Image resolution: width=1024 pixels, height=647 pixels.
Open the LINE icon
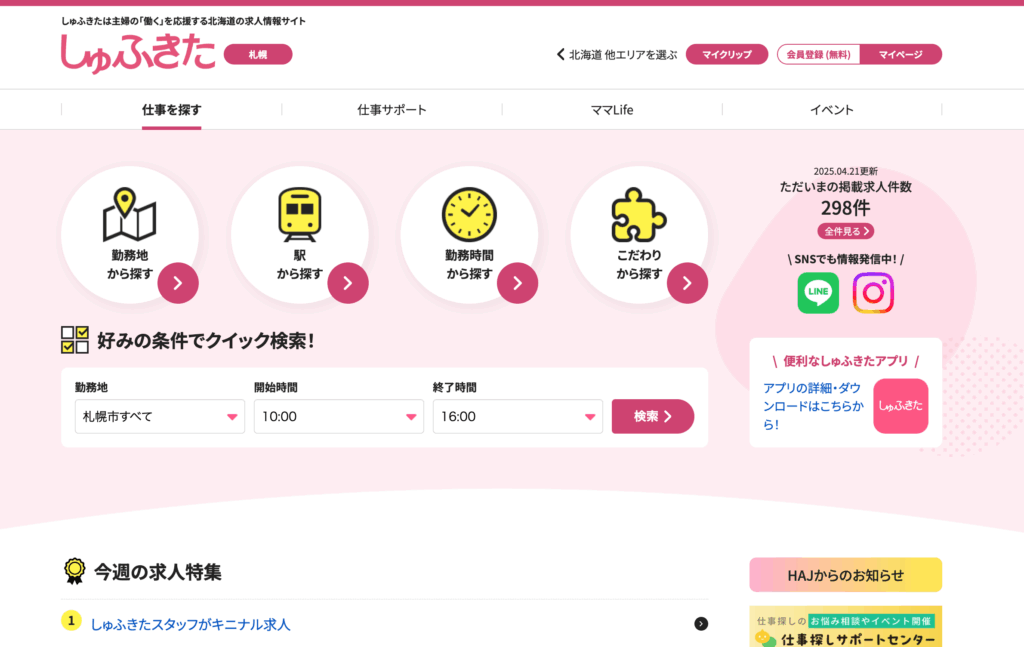tap(818, 293)
